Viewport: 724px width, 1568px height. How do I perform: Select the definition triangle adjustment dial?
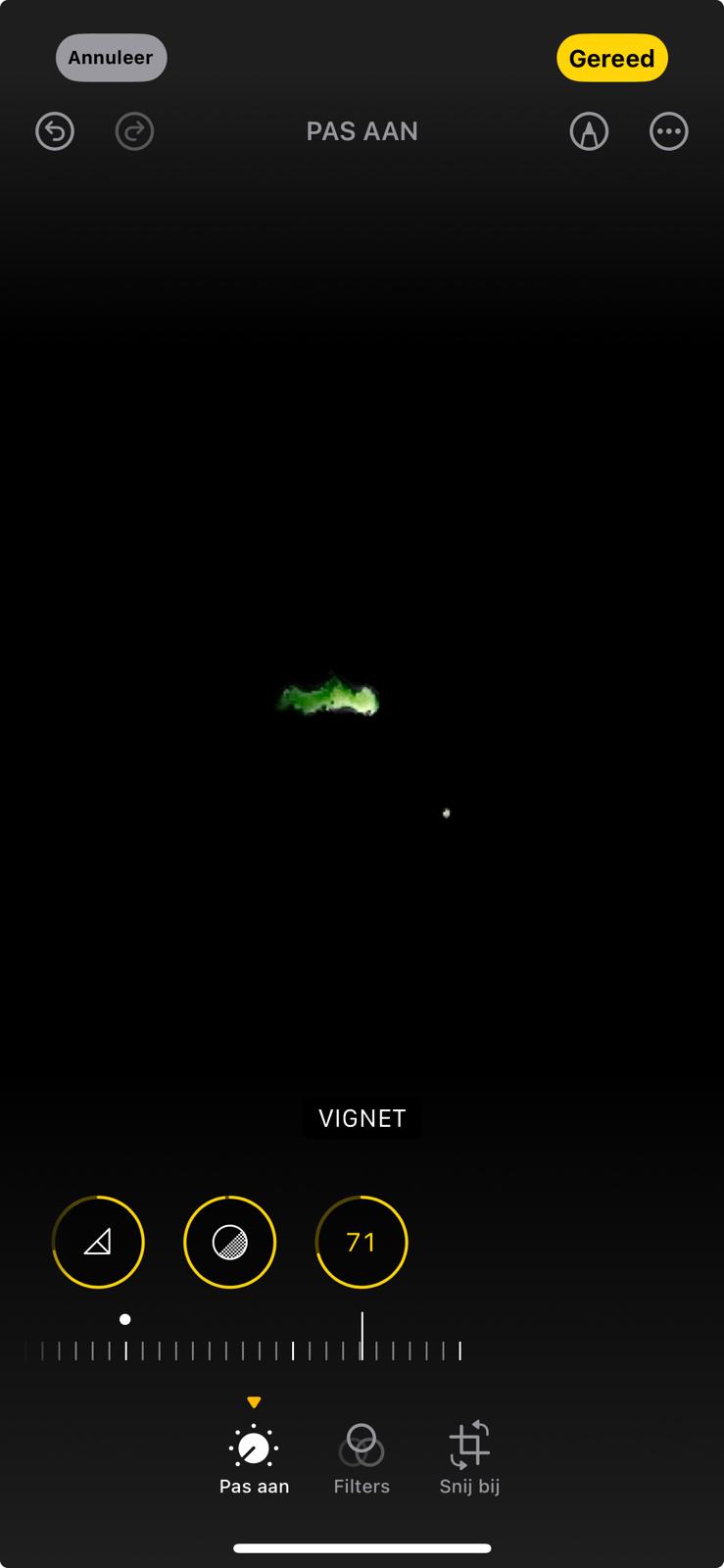[98, 1242]
